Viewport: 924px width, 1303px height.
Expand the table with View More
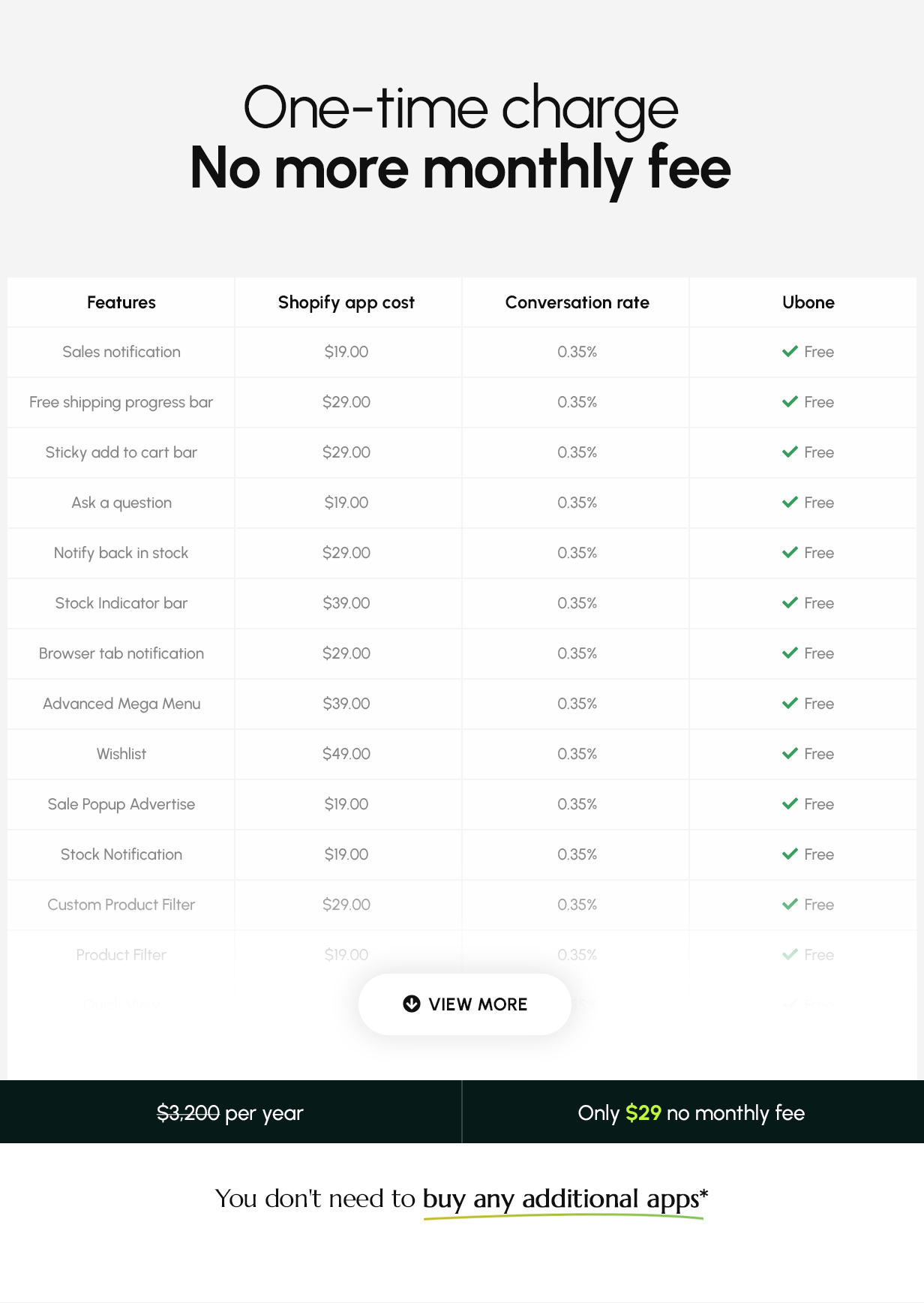[465, 1004]
